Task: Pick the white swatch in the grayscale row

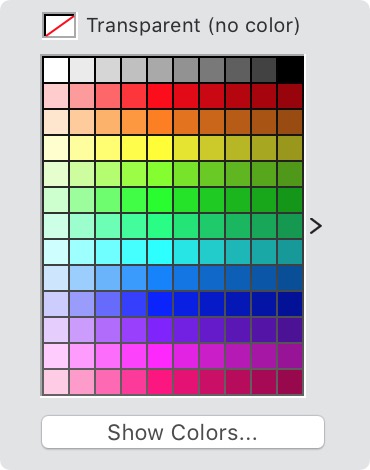Action: coord(56,70)
